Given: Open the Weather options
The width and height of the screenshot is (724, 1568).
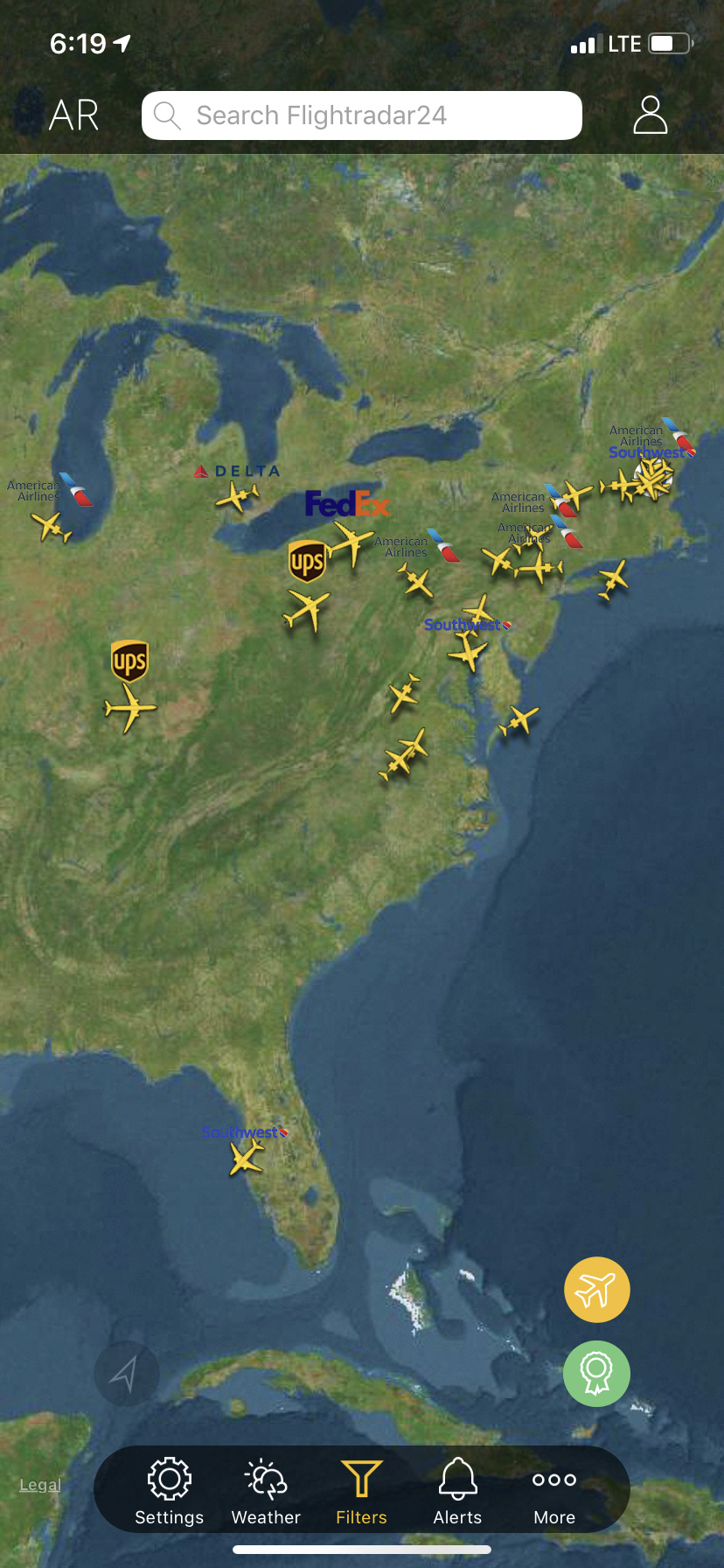Looking at the screenshot, I should pyautogui.click(x=266, y=1493).
